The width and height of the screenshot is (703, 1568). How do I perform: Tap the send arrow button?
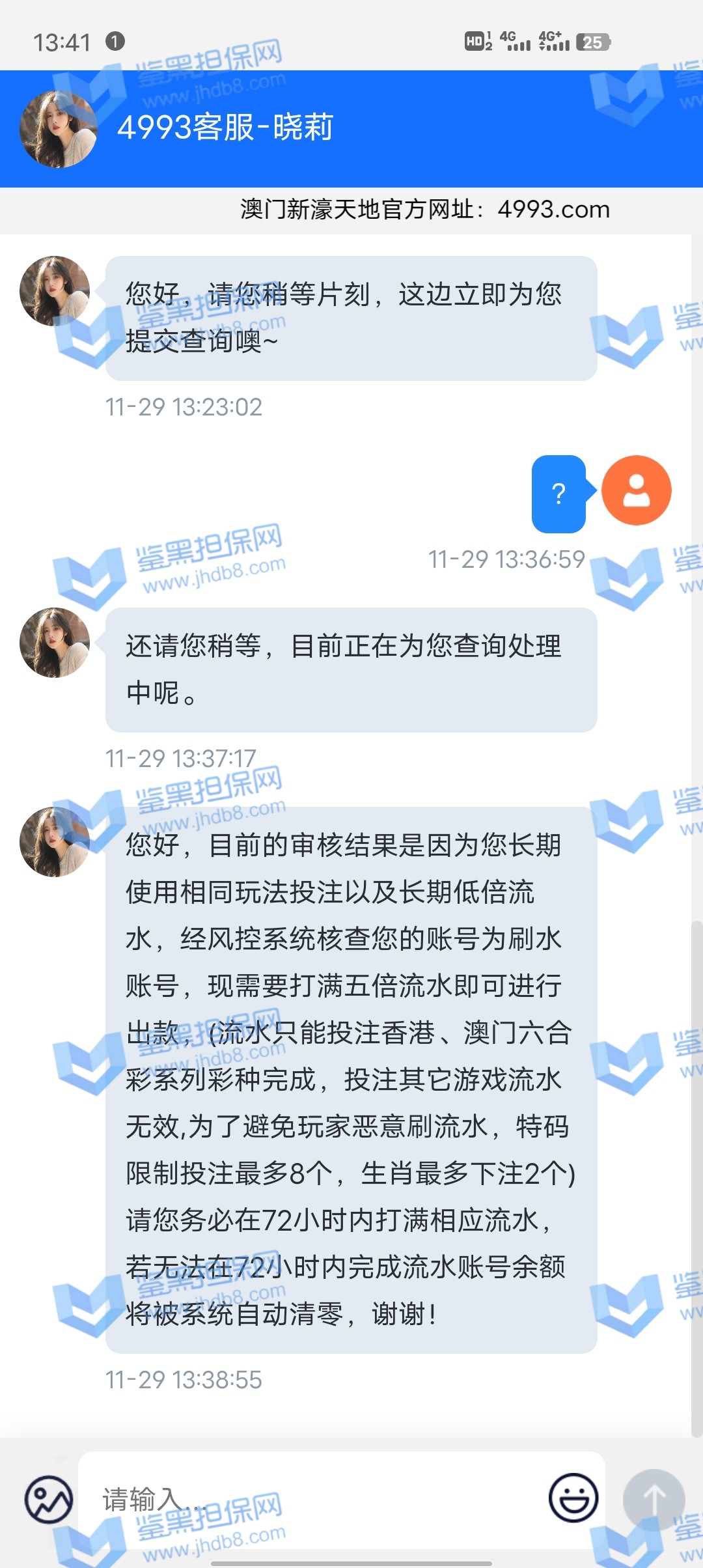point(654,1499)
